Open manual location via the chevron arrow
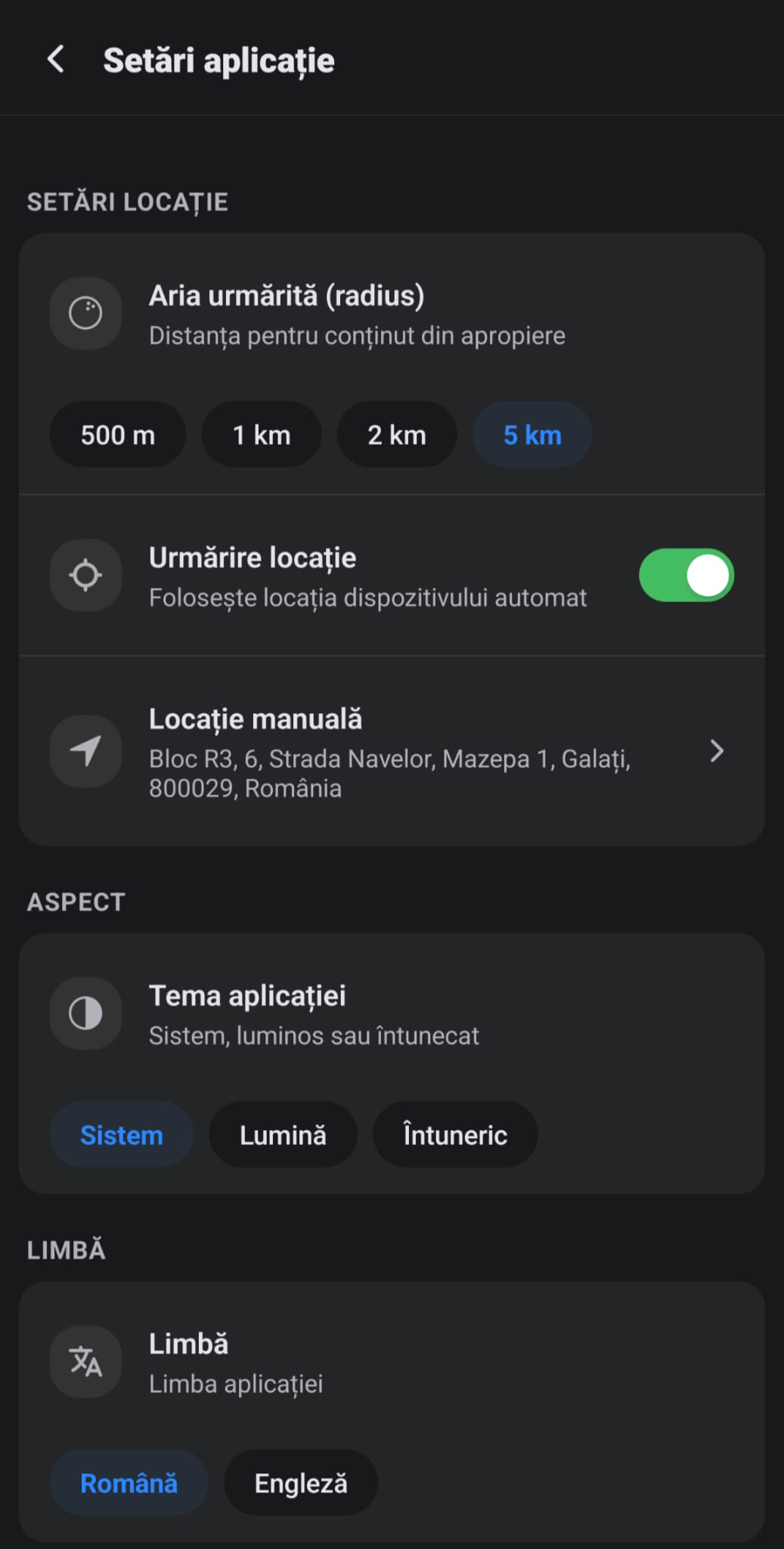 (x=717, y=752)
